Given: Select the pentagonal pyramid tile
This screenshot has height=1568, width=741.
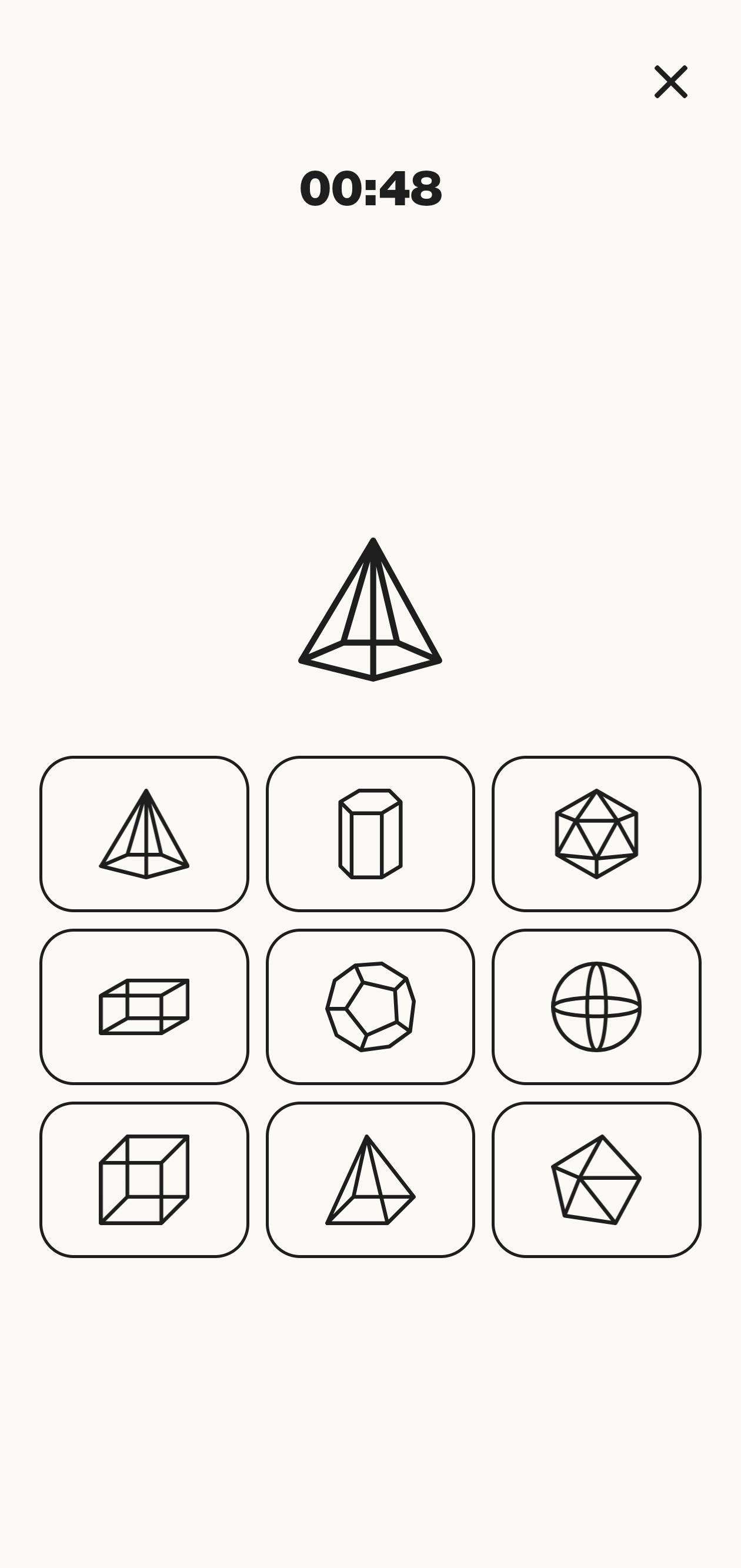Looking at the screenshot, I should tap(144, 833).
